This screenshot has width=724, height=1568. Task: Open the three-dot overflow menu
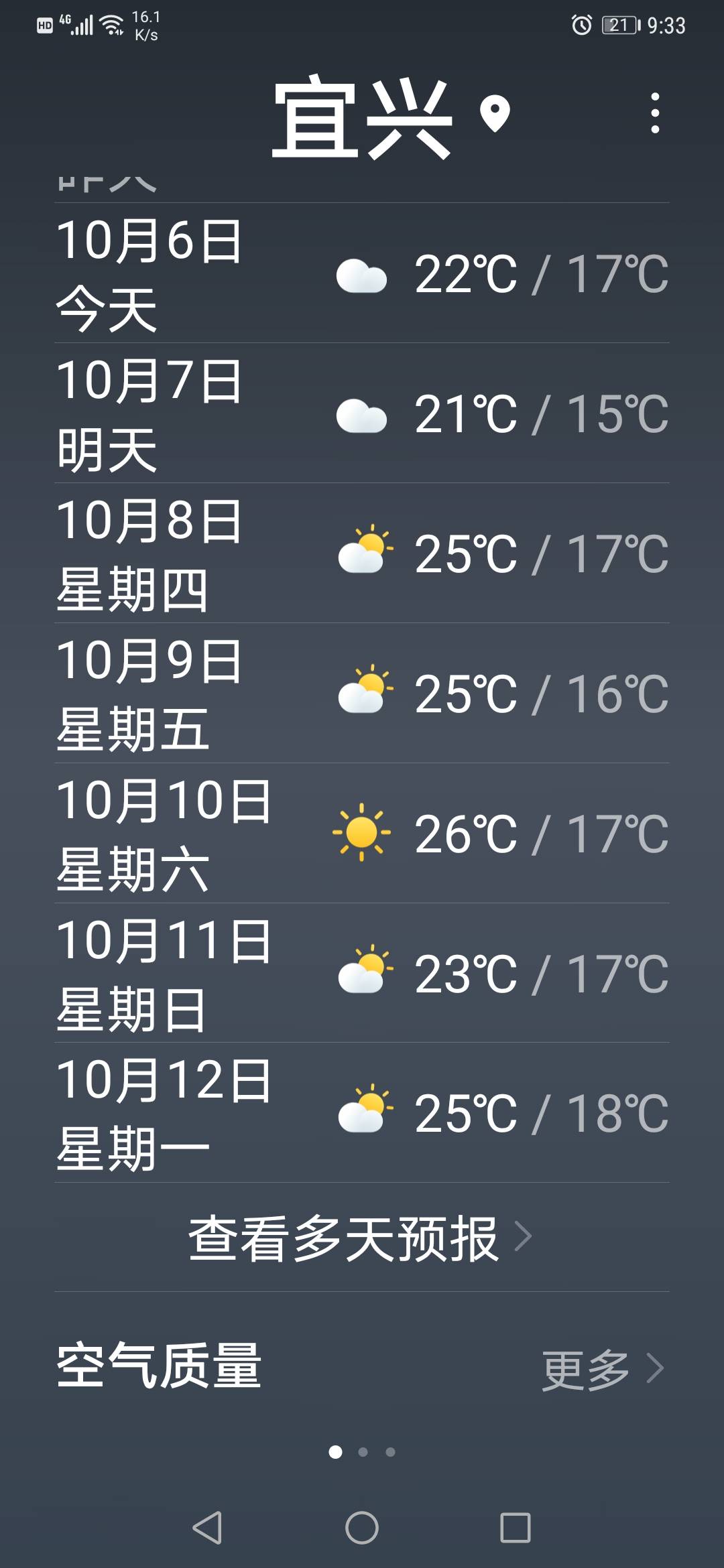click(x=655, y=113)
